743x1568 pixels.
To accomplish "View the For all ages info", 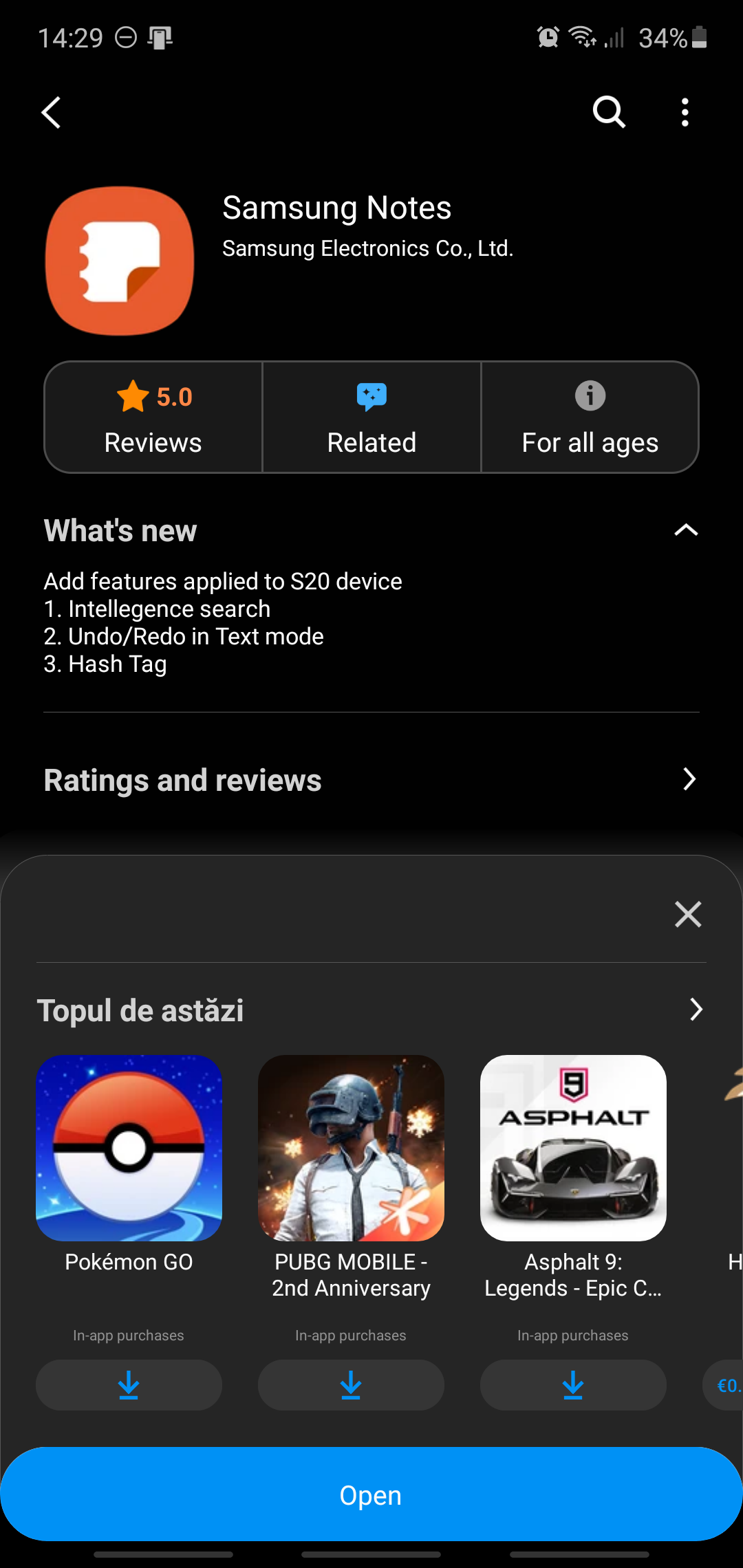I will coord(590,417).
